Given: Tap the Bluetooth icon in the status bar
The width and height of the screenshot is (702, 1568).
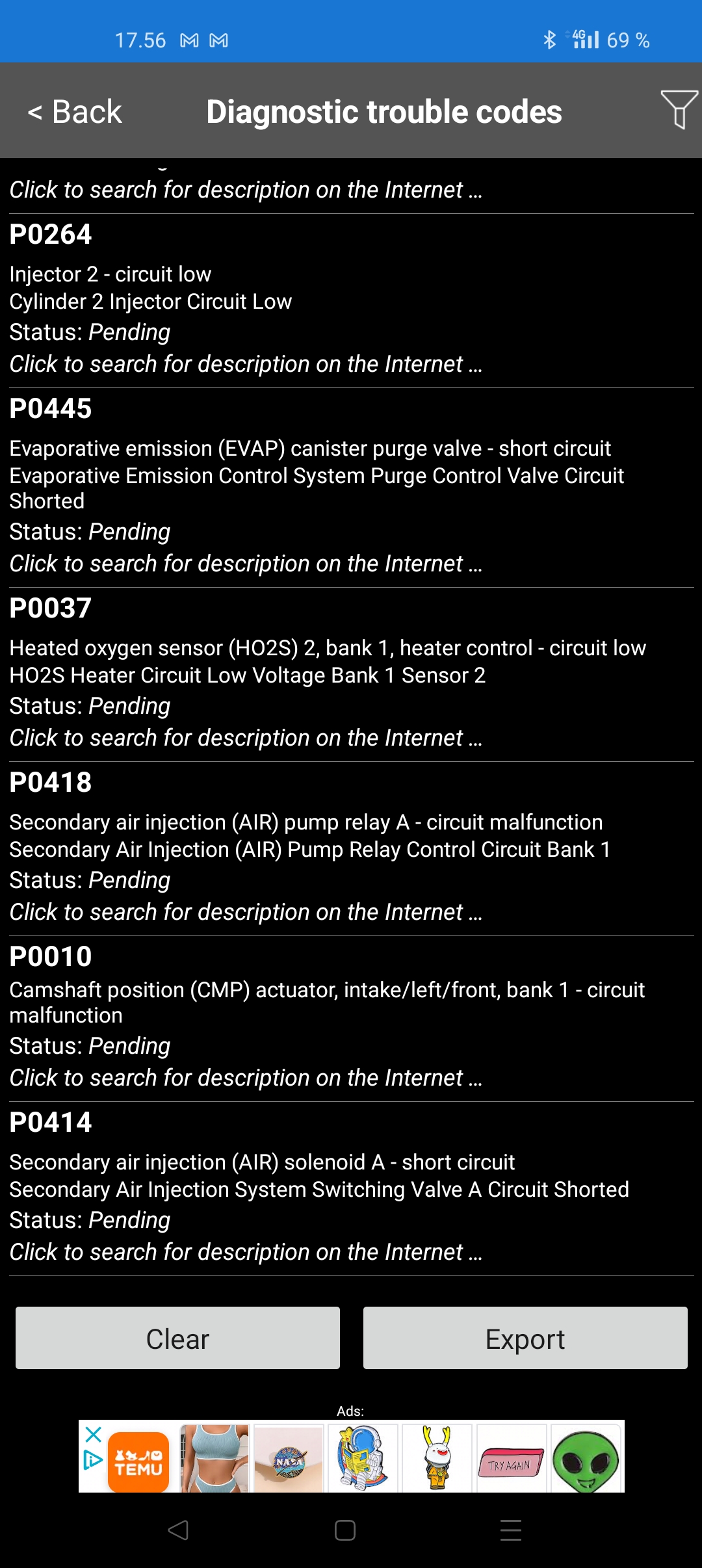Looking at the screenshot, I should point(550,40).
